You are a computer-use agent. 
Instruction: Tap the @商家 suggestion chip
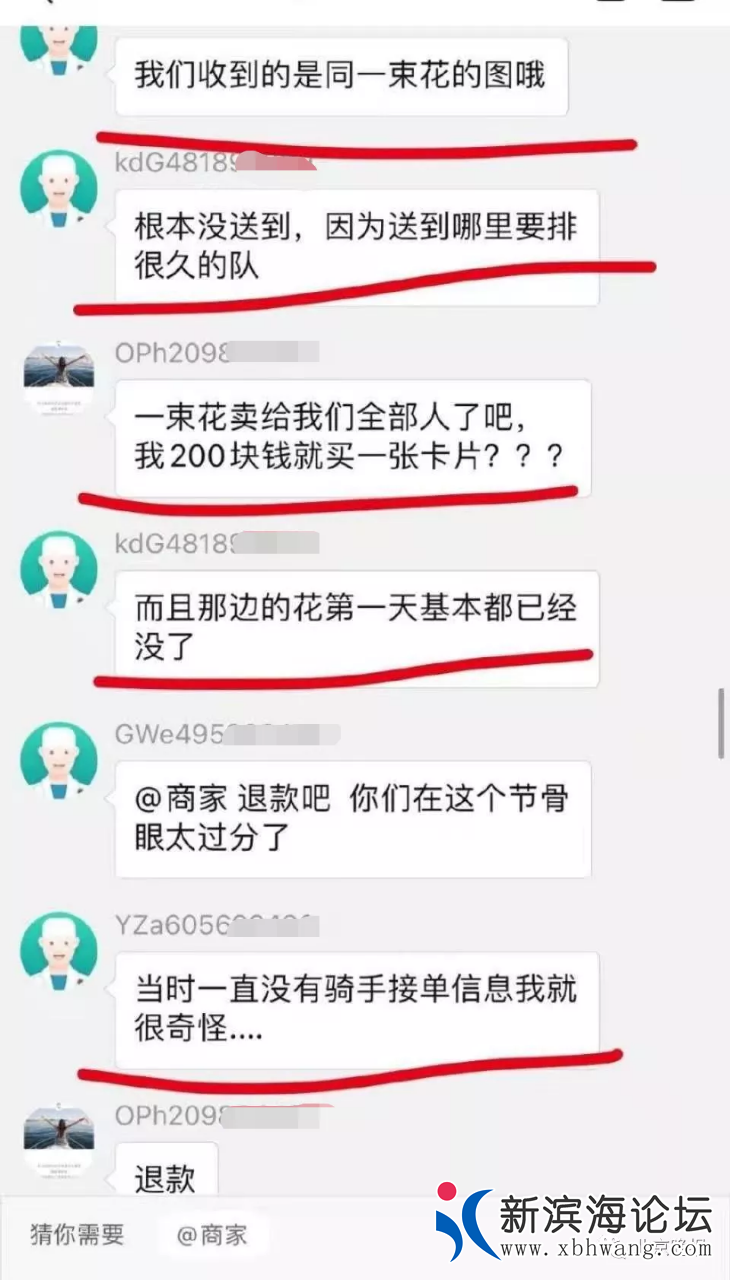tap(212, 1234)
